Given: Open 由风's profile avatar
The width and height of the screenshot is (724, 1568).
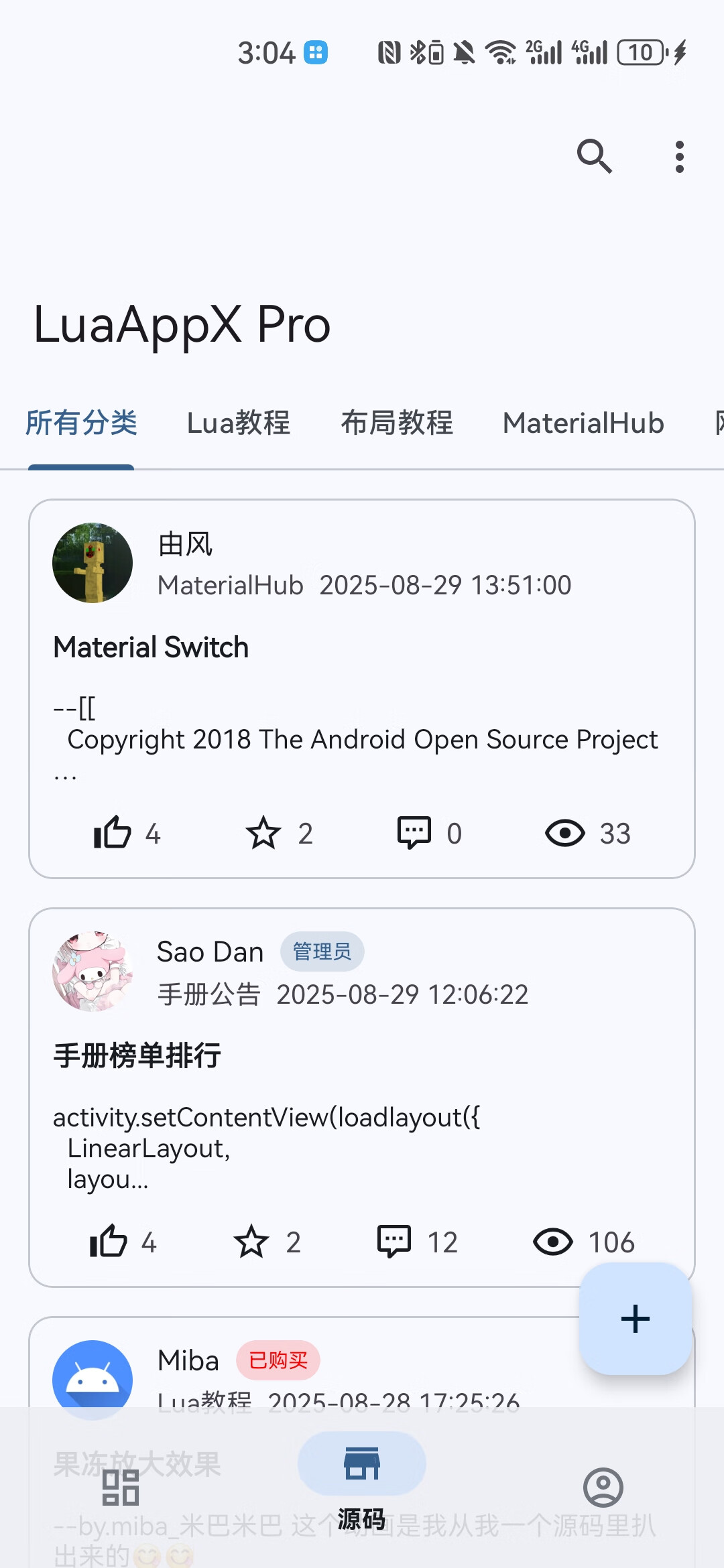Looking at the screenshot, I should tap(93, 563).
